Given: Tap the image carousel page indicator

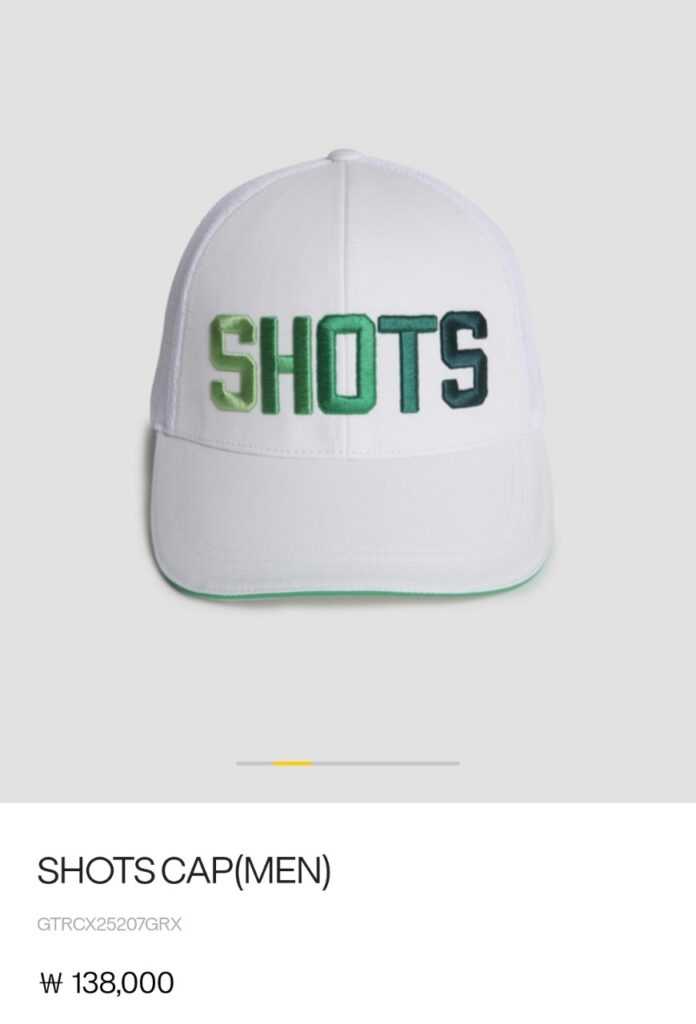Looking at the screenshot, I should [x=347, y=763].
